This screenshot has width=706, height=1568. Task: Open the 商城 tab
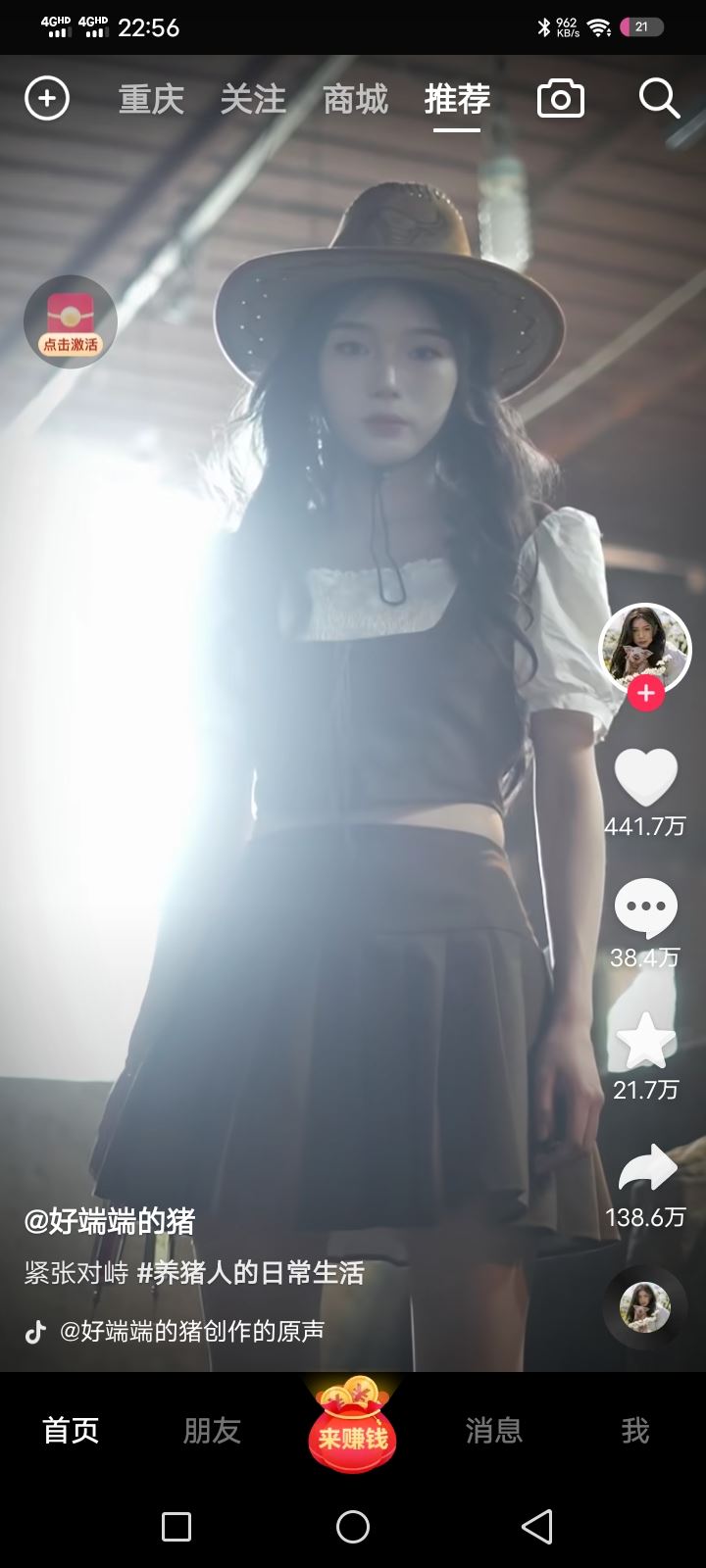point(355,99)
